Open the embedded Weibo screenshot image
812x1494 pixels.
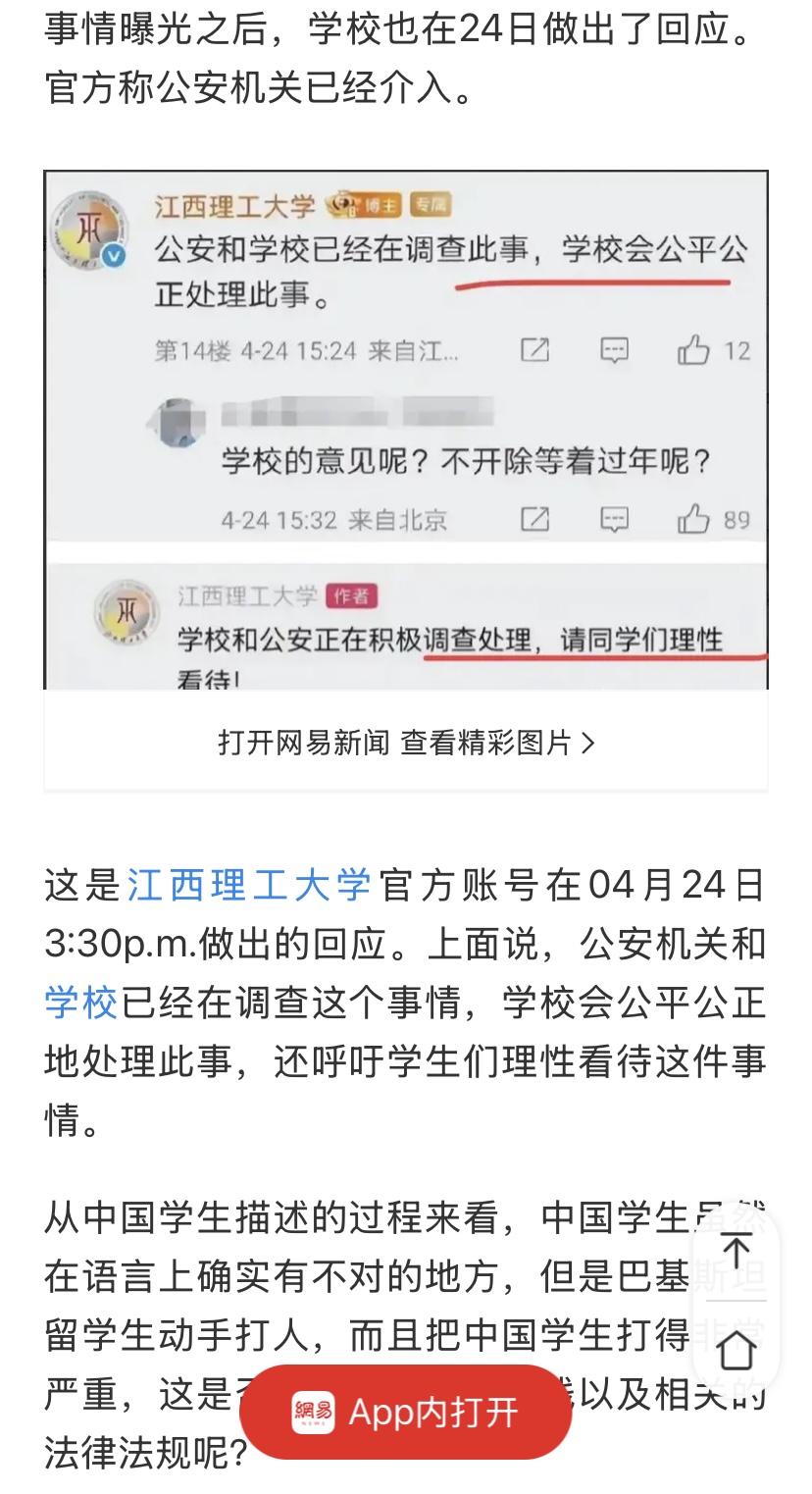pyautogui.click(x=406, y=430)
